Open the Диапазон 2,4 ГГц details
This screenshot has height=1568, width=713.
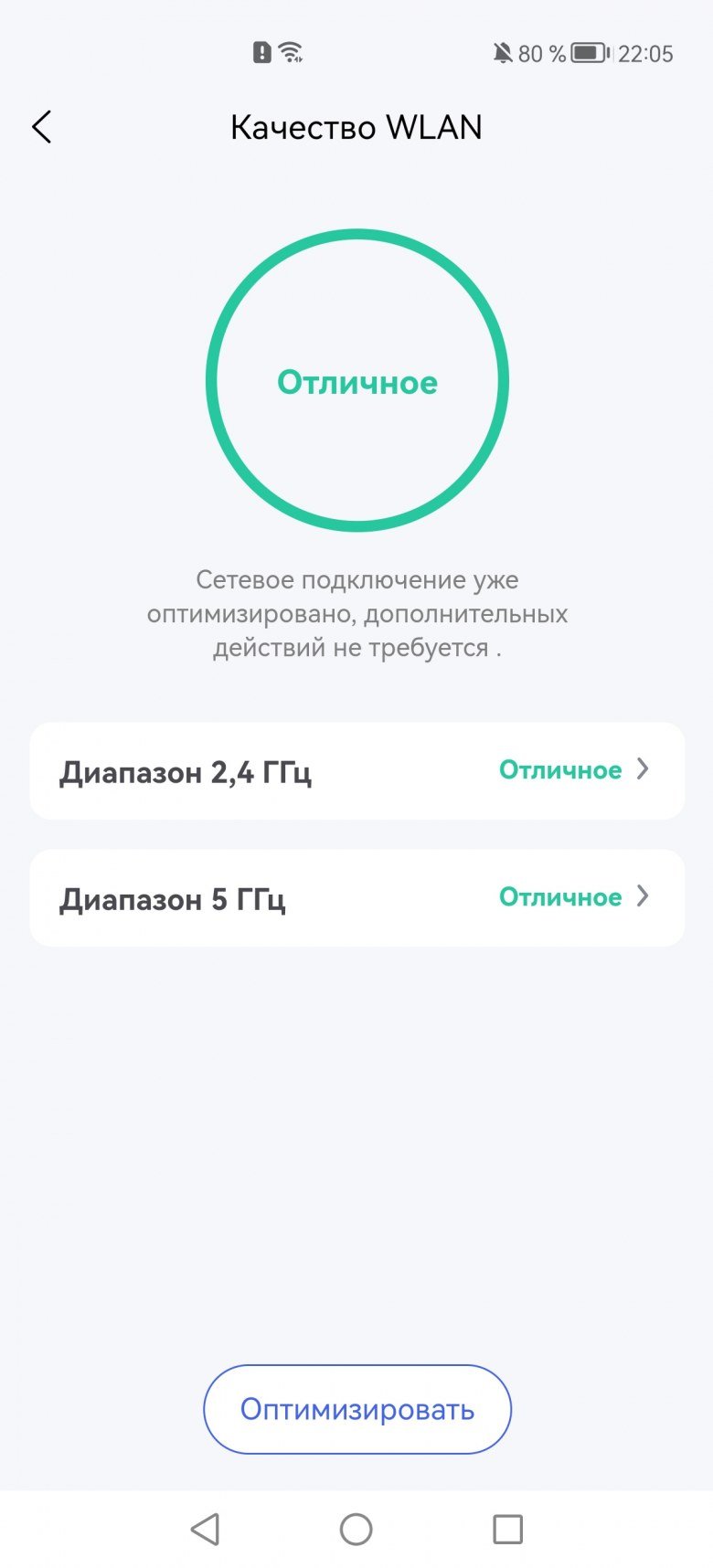(x=356, y=771)
